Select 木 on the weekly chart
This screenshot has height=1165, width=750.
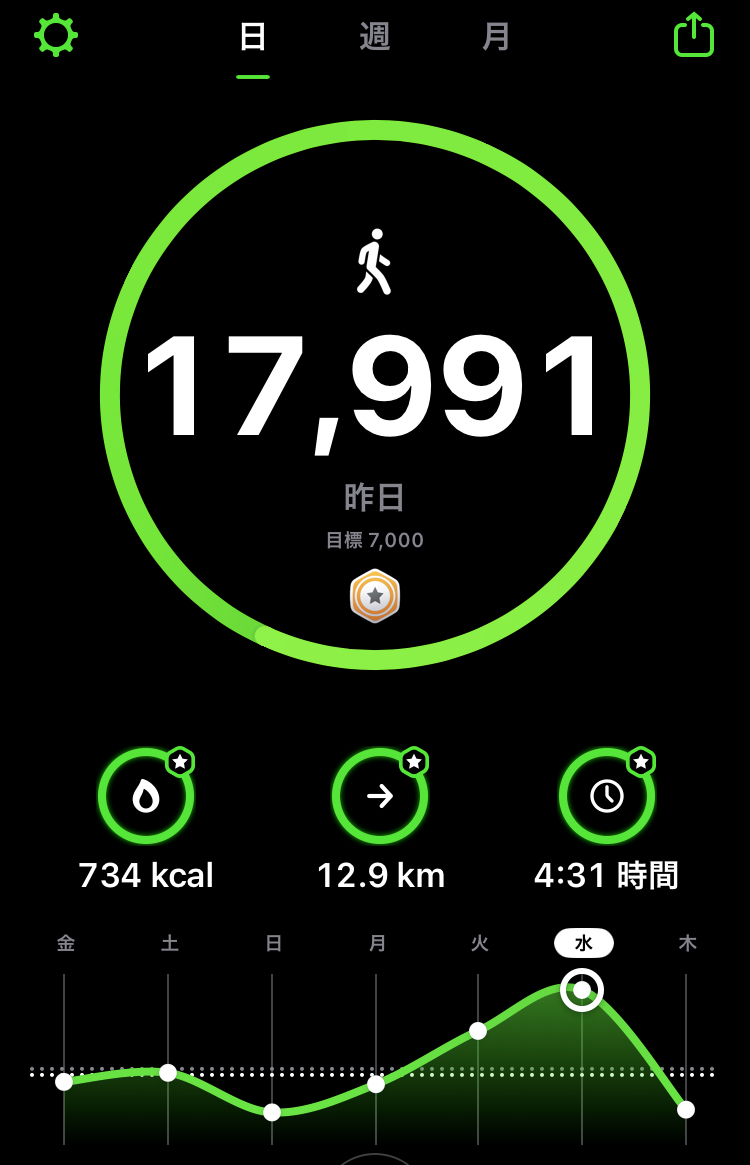(x=687, y=943)
